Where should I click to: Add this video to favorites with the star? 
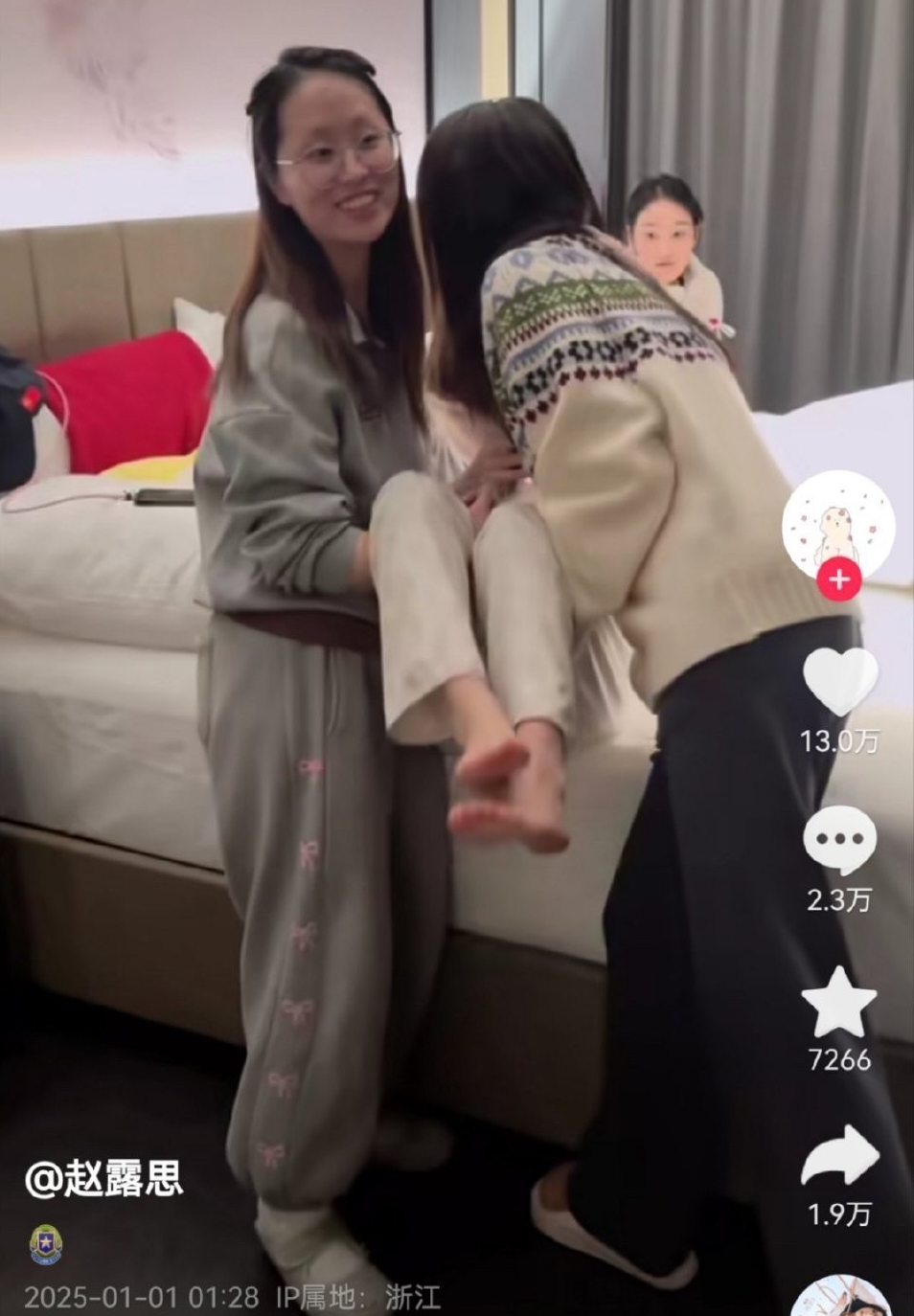tap(839, 1003)
